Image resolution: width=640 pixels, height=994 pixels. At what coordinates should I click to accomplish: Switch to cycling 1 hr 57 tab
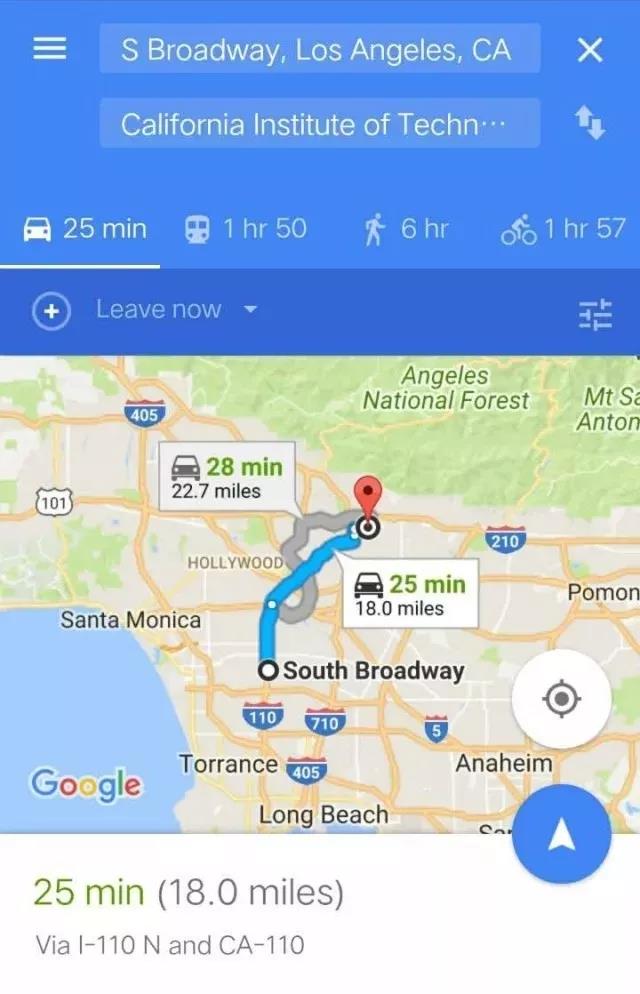pyautogui.click(x=563, y=229)
